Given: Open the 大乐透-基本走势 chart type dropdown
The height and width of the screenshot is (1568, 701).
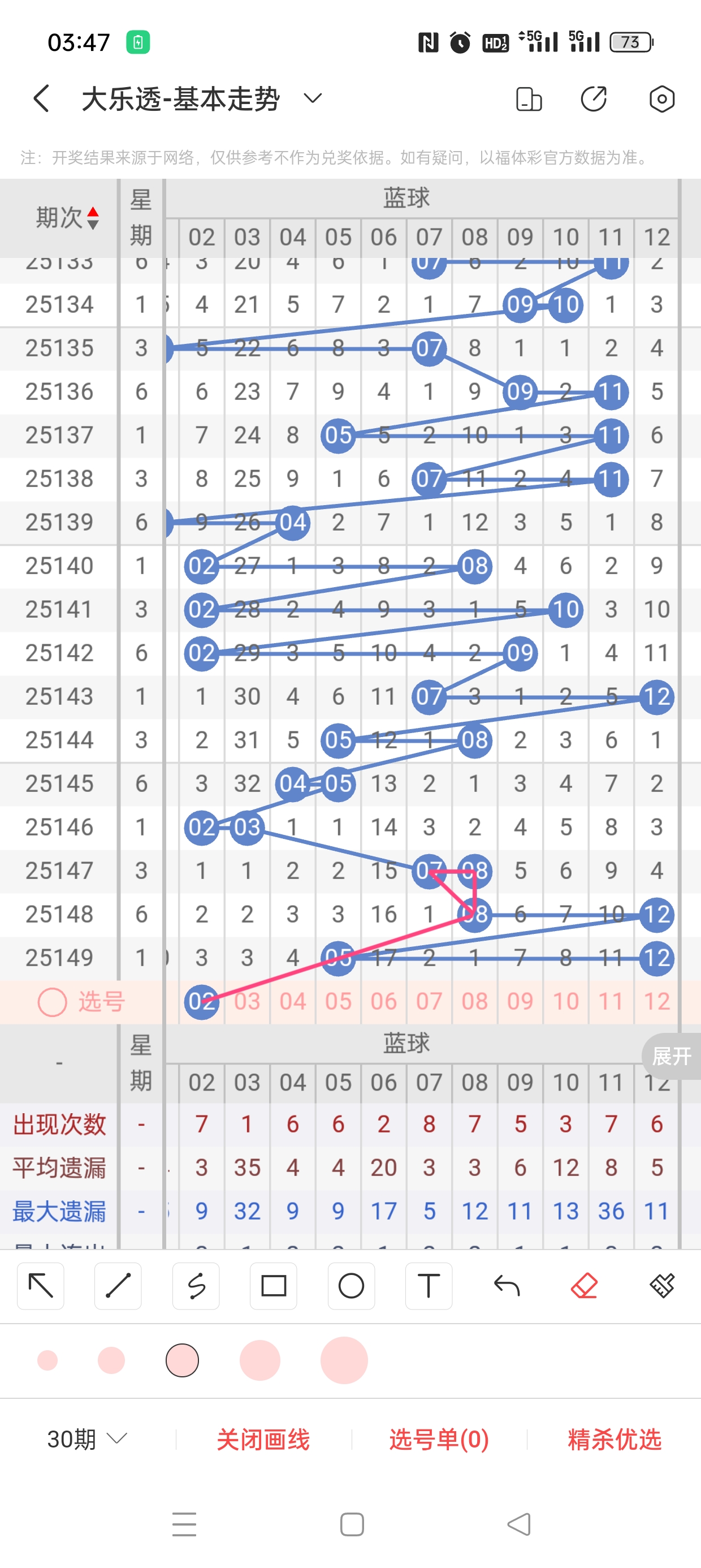Looking at the screenshot, I should [312, 98].
